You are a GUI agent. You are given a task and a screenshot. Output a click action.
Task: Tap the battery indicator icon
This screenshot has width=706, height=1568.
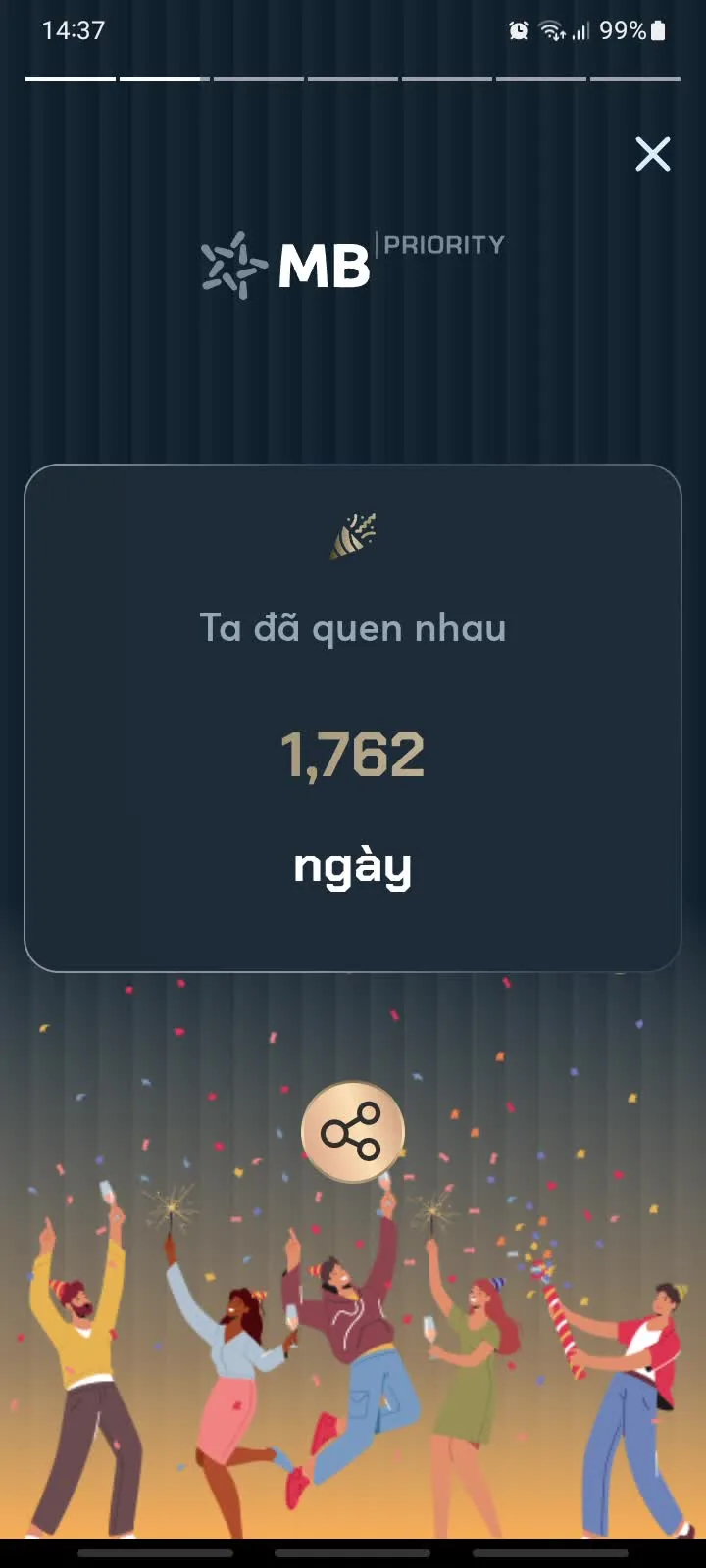coord(659,30)
